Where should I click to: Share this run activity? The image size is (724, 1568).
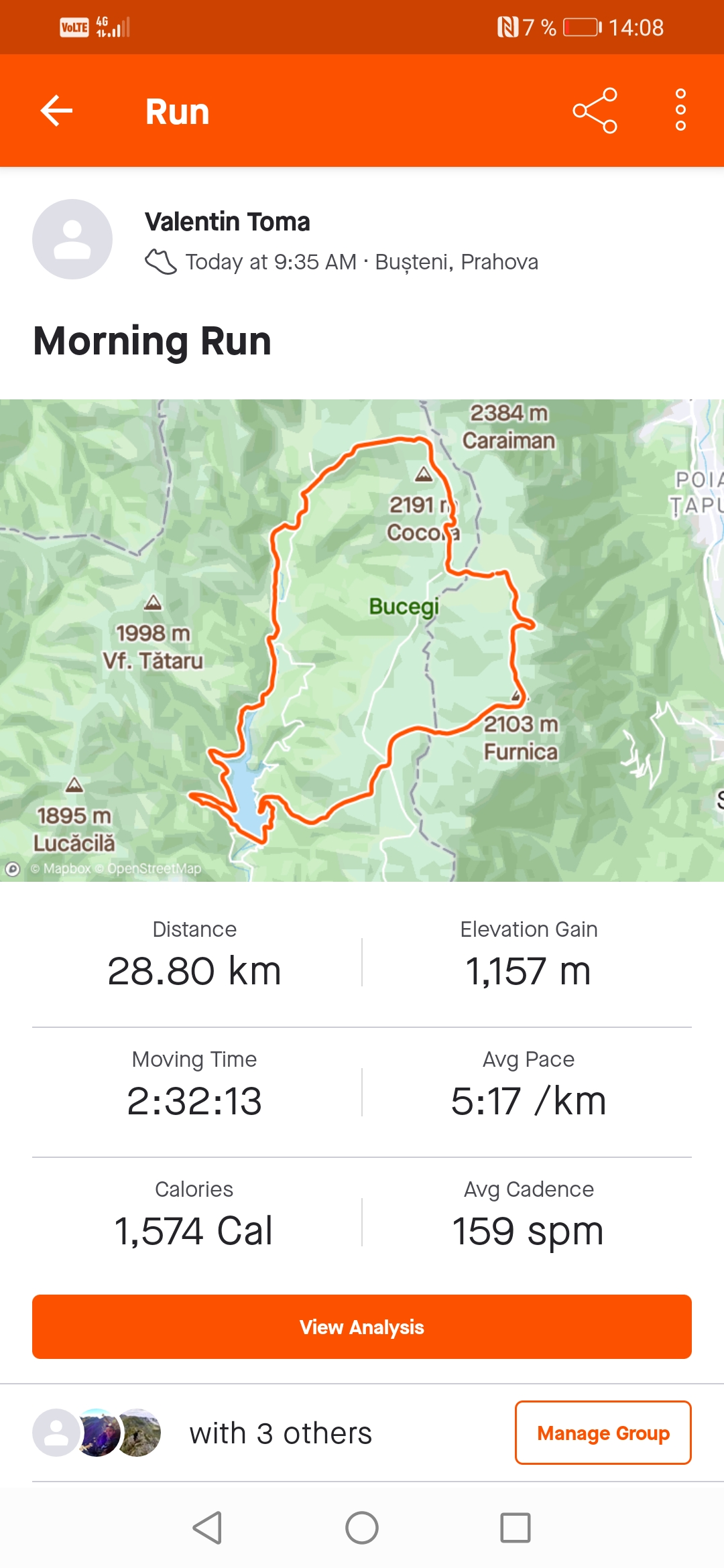click(595, 111)
